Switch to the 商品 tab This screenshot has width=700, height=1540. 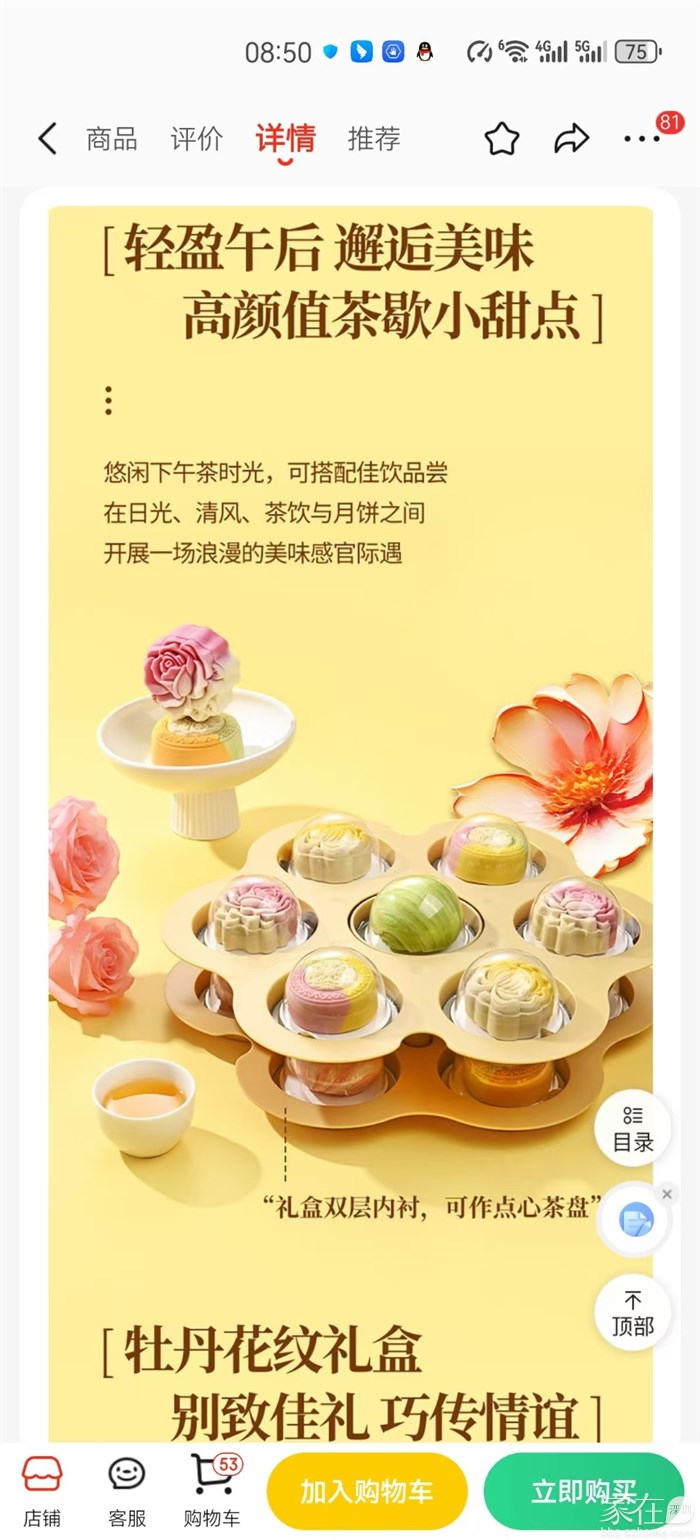click(111, 139)
